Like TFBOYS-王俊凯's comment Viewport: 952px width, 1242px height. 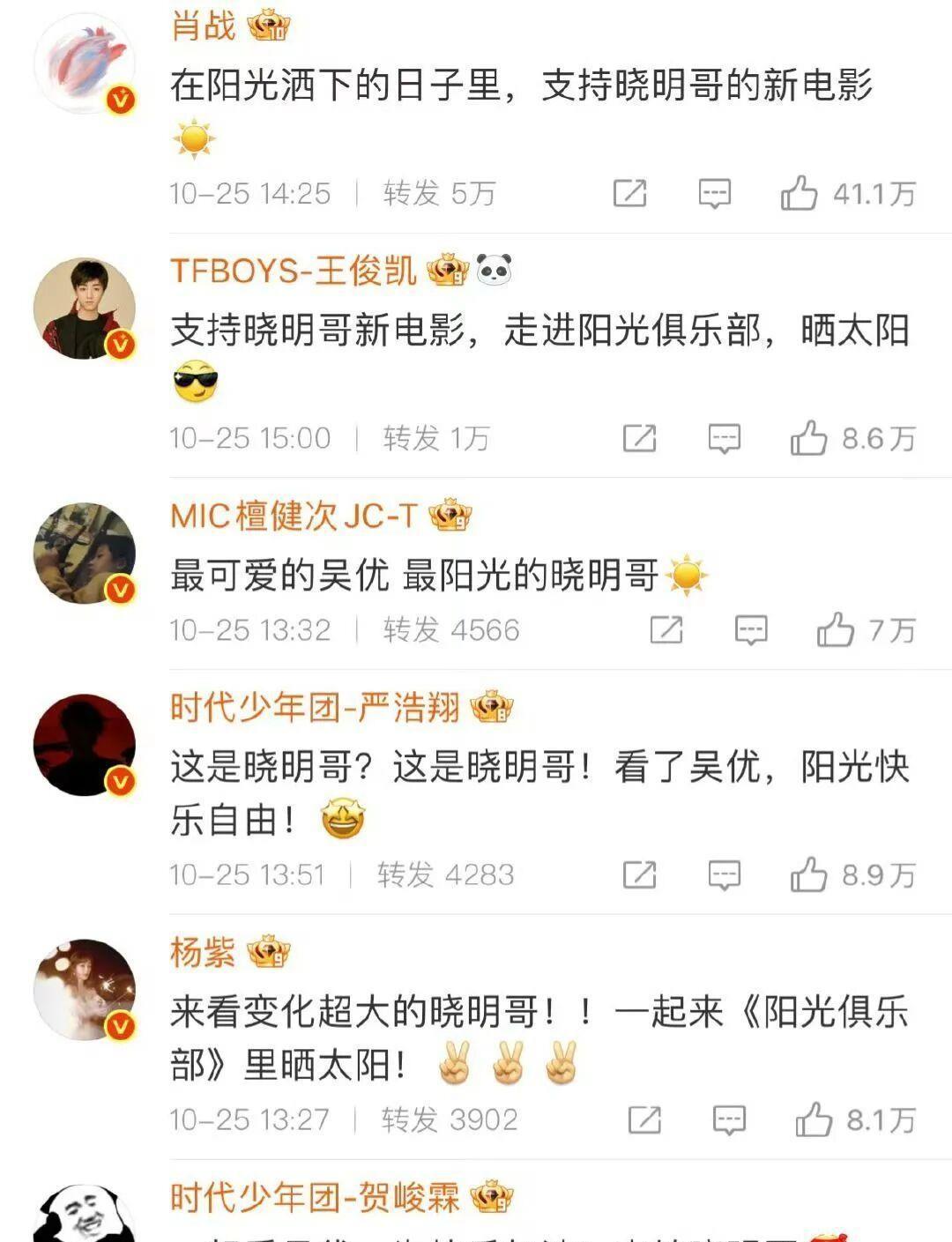tap(808, 438)
